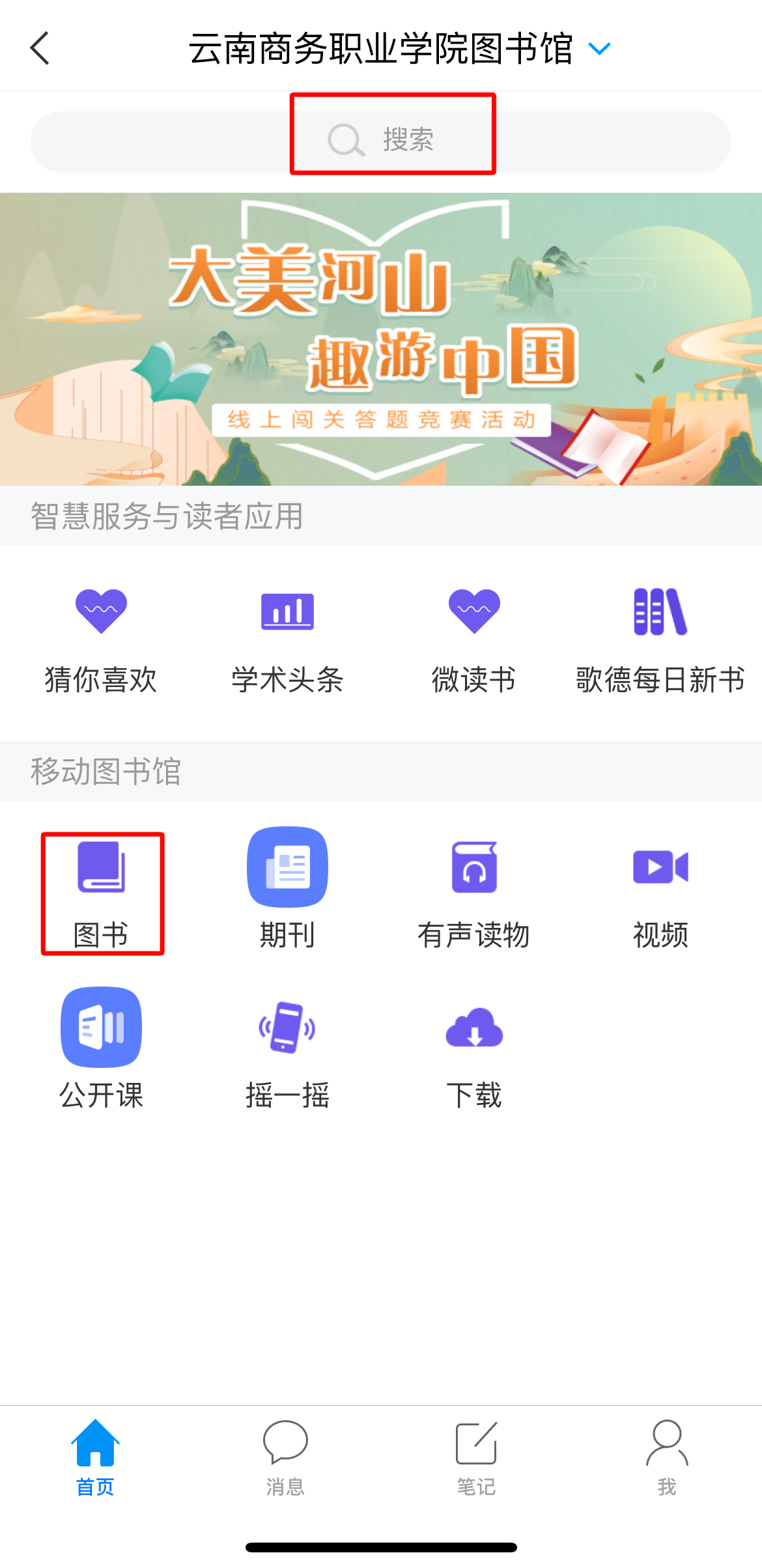
Task: Go back using the top-left arrow
Action: pos(40,49)
